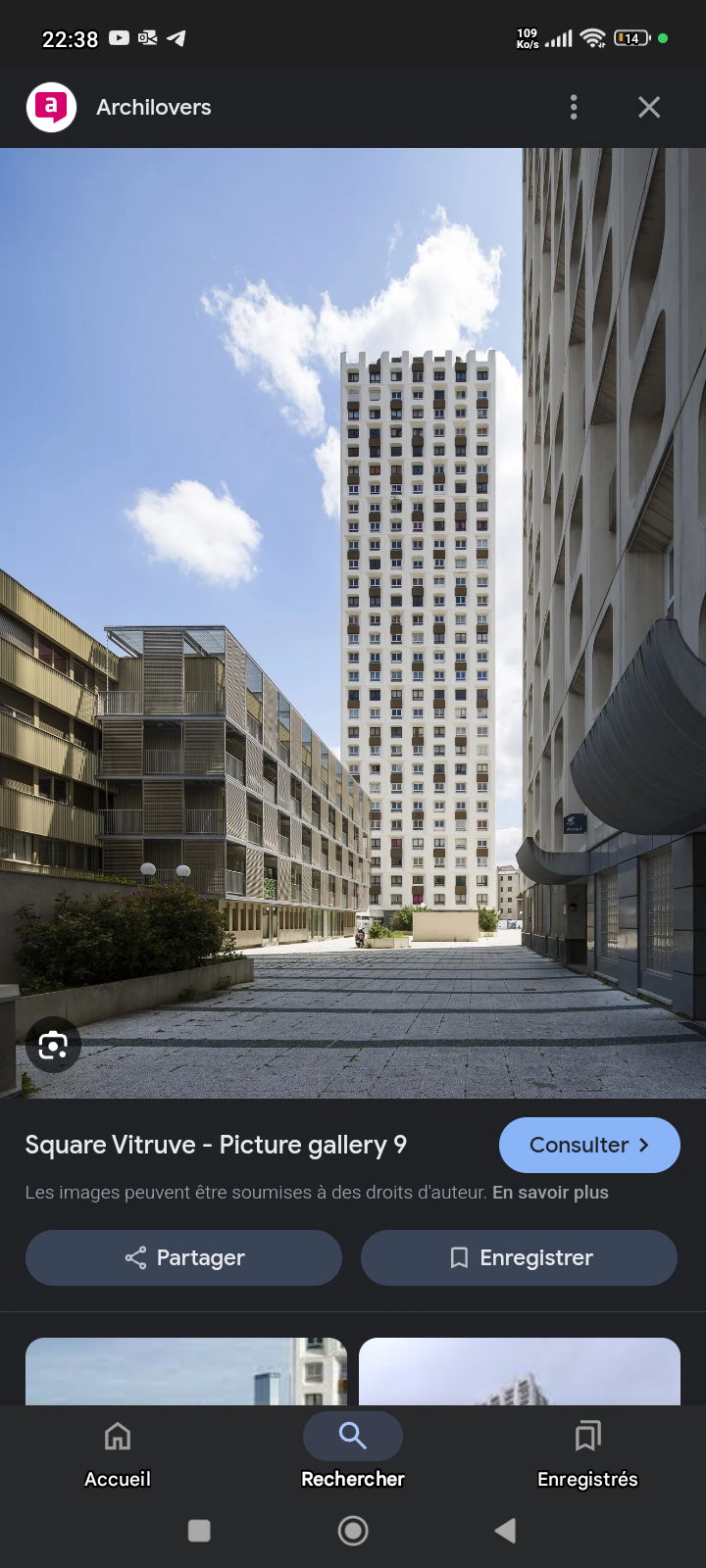Image resolution: width=706 pixels, height=1568 pixels.
Task: Open the three-dot overflow menu
Action: (574, 107)
